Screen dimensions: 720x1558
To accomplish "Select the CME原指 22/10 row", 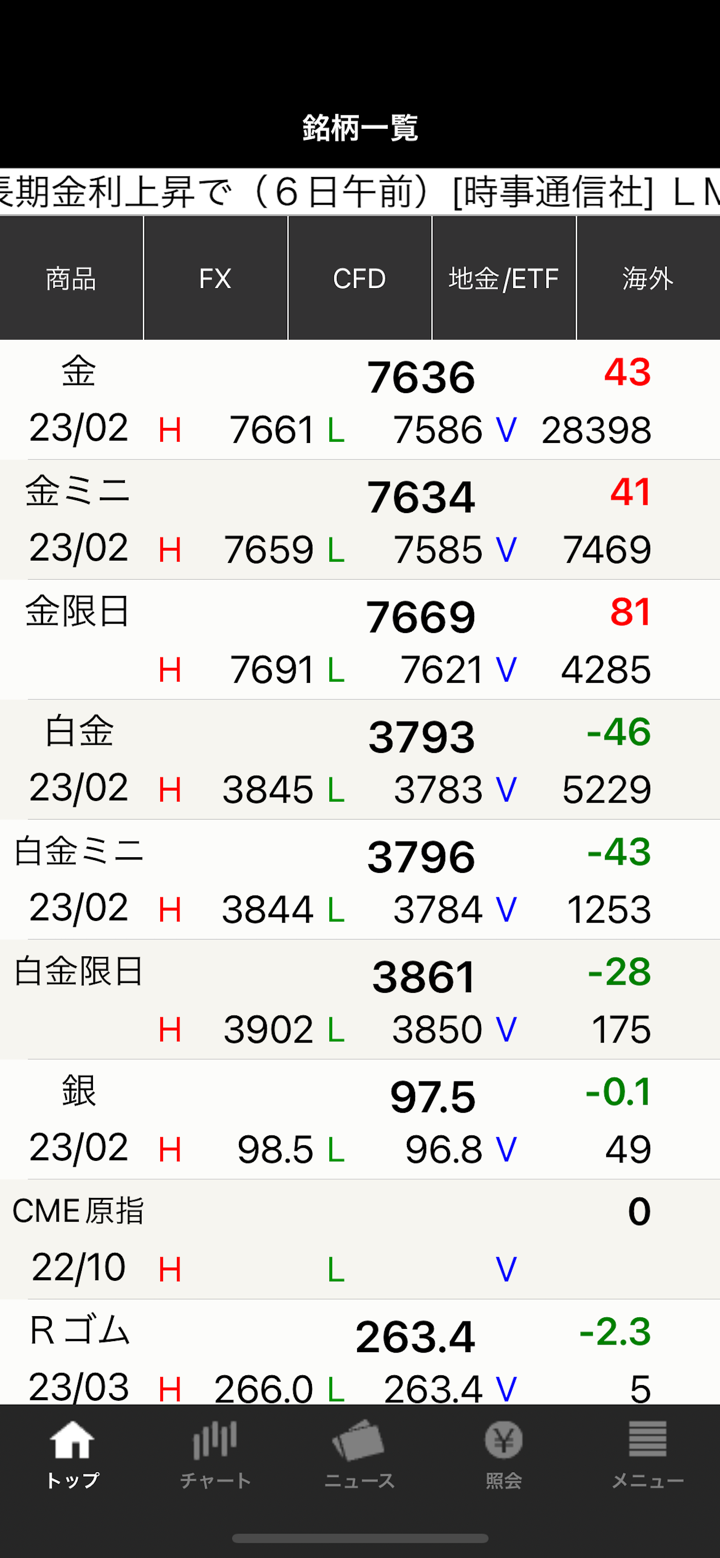I will coord(360,1240).
